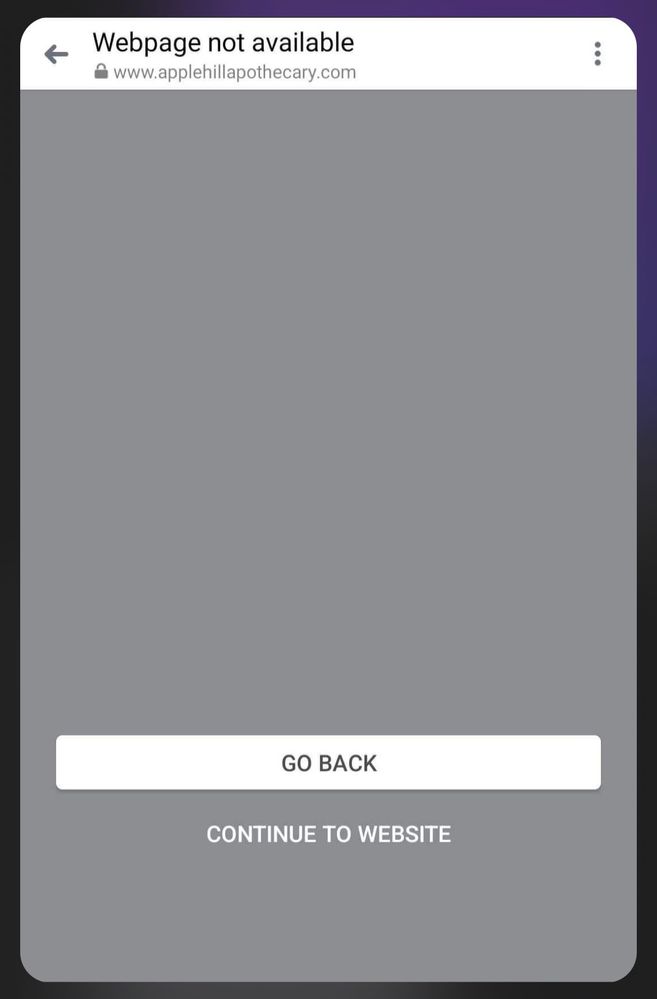
Task: Tap the back arrow in the header
Action: [x=56, y=55]
